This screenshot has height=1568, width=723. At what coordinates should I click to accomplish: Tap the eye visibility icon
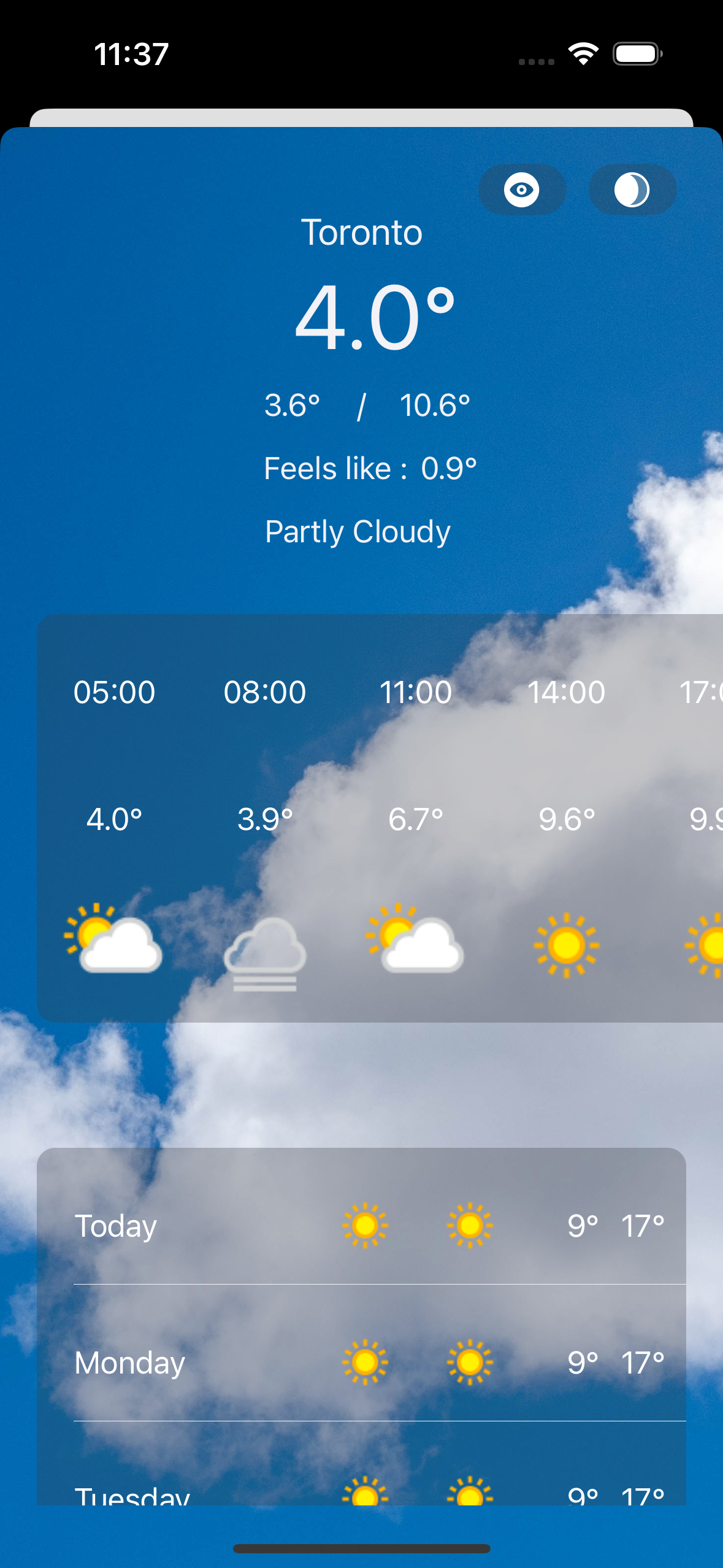tap(522, 190)
